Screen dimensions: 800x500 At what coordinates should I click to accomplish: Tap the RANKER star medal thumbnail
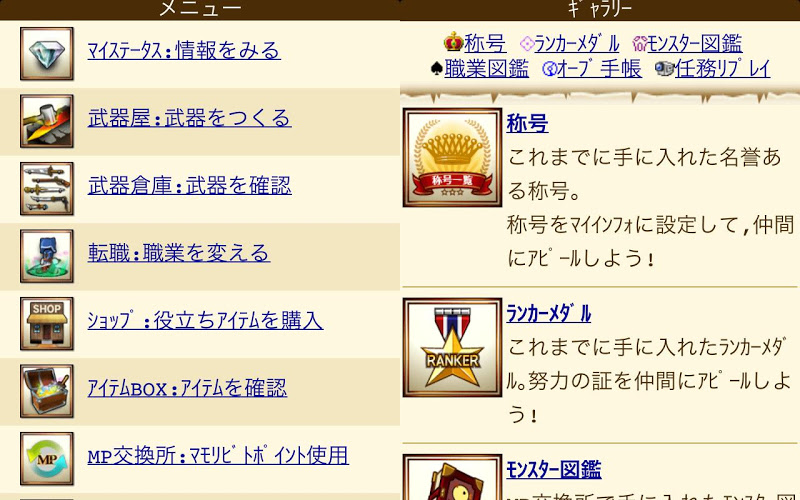click(451, 347)
